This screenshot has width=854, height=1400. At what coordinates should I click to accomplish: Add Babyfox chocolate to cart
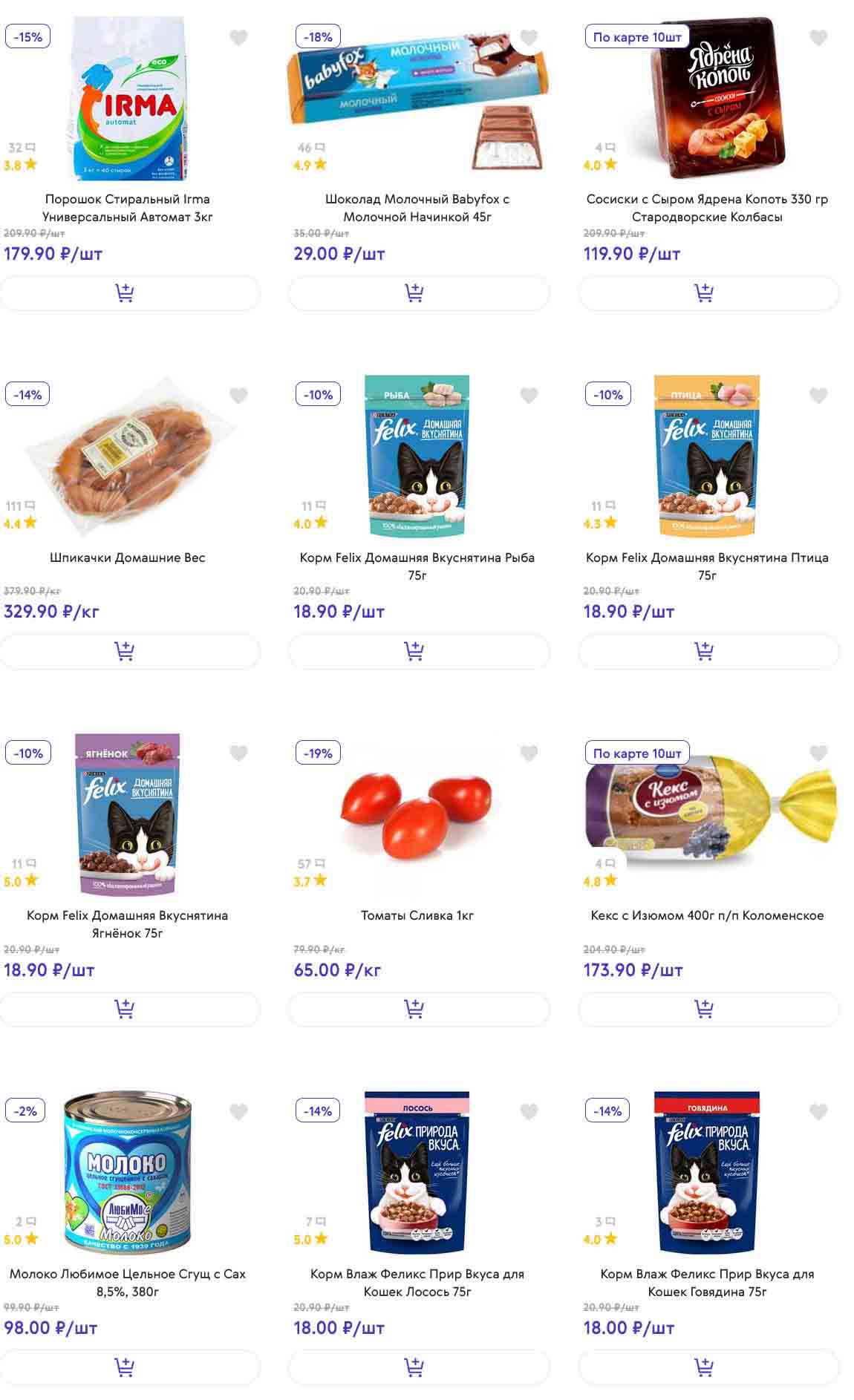[414, 293]
